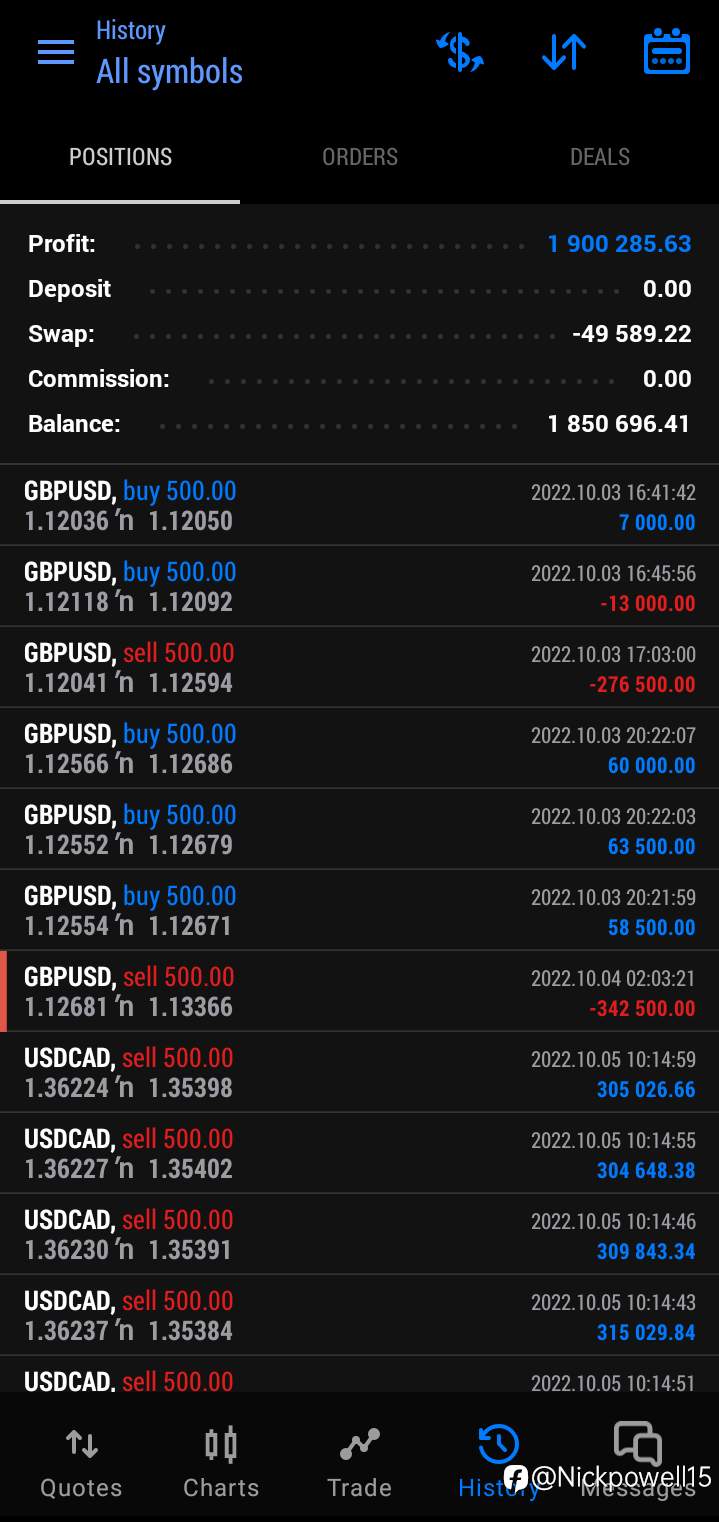Open GBPUSD sell position with -342 500.00 loss
719x1522 pixels.
360,991
